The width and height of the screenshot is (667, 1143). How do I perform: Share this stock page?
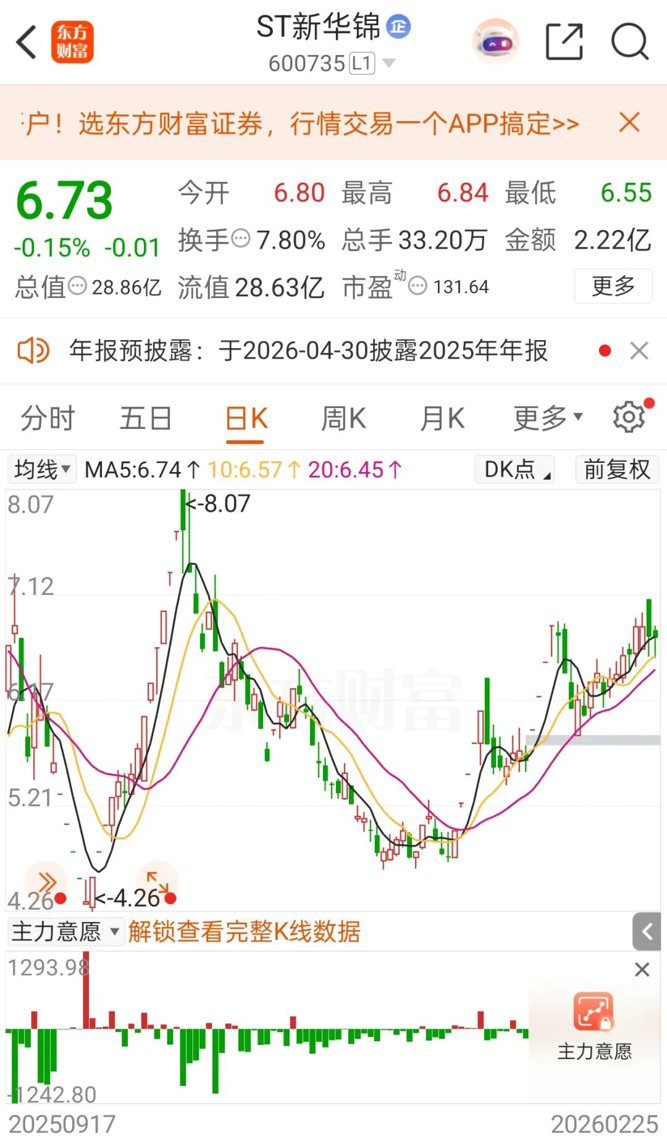tap(564, 42)
